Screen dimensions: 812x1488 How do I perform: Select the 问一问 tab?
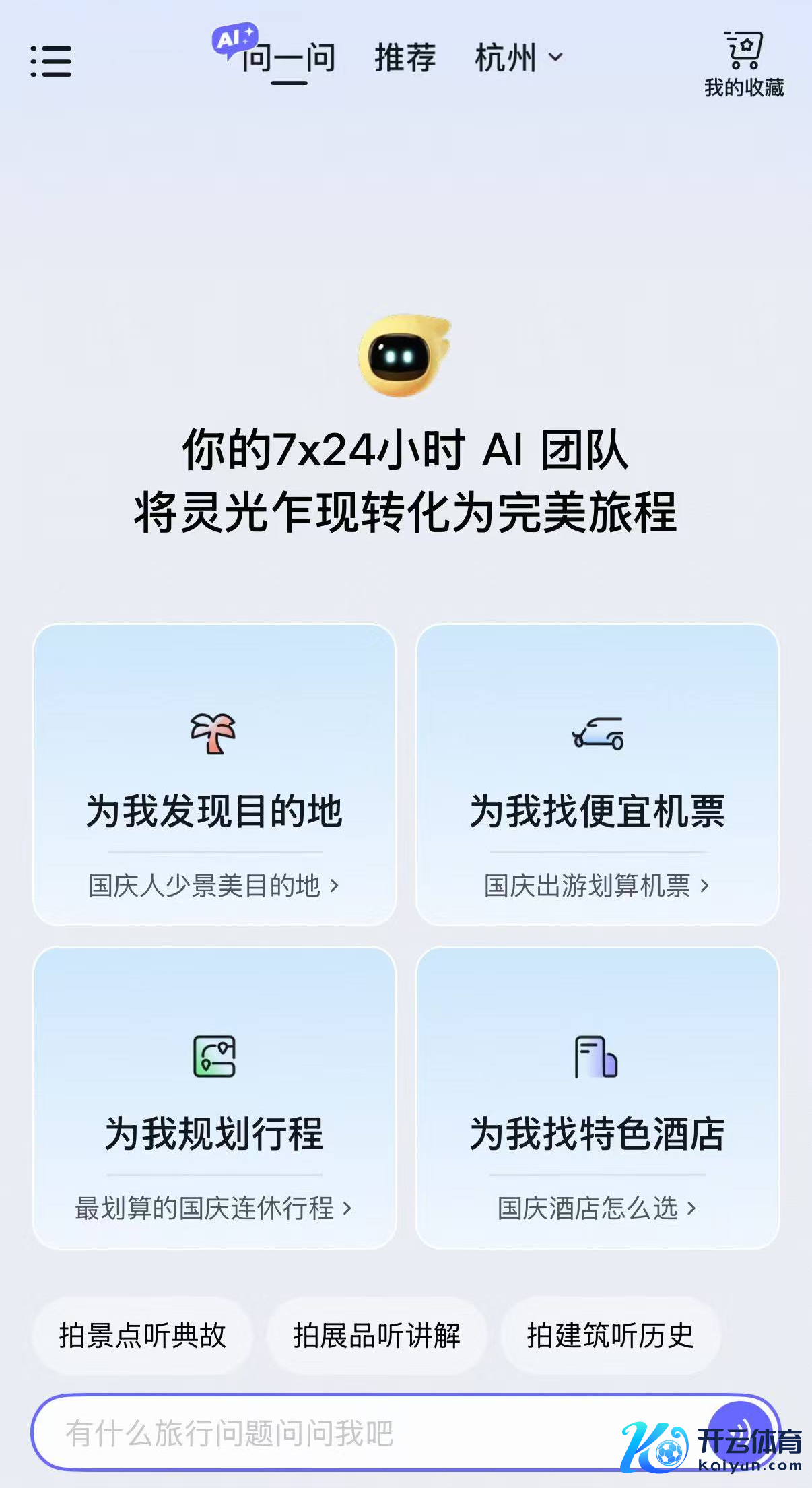click(289, 59)
